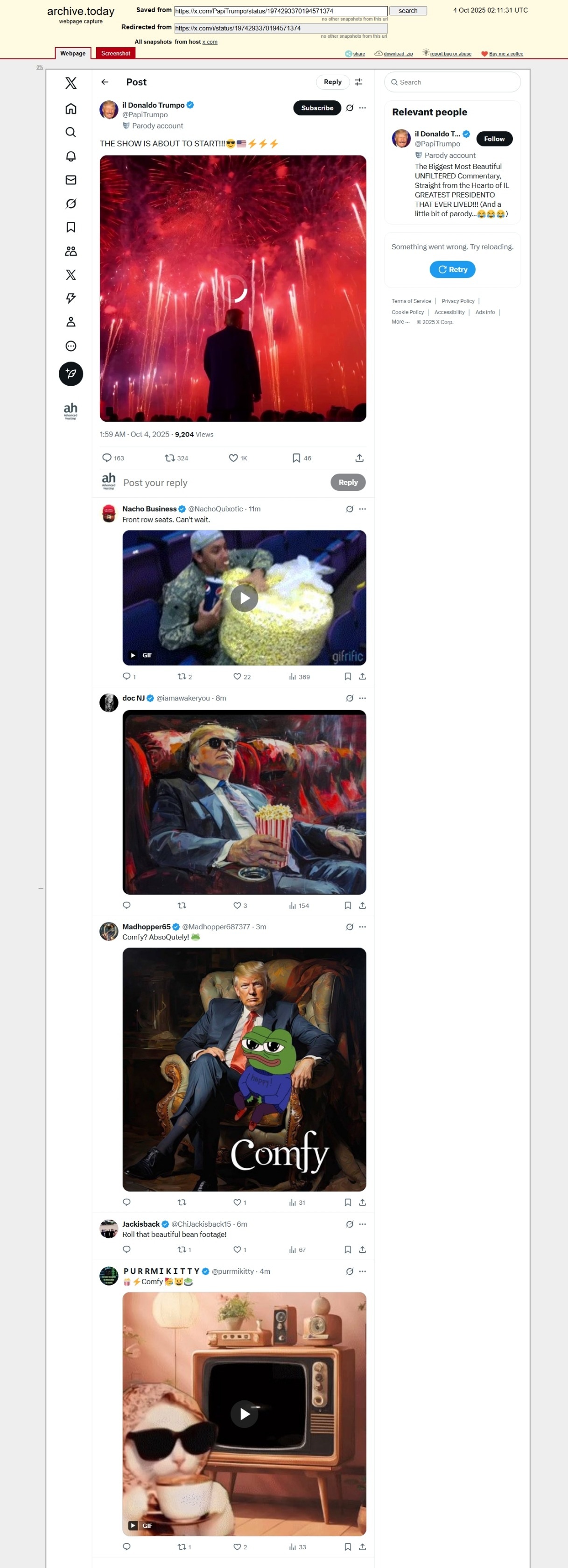Image resolution: width=568 pixels, height=1568 pixels.
Task: Like the main post with 1K likes
Action: pos(233,458)
